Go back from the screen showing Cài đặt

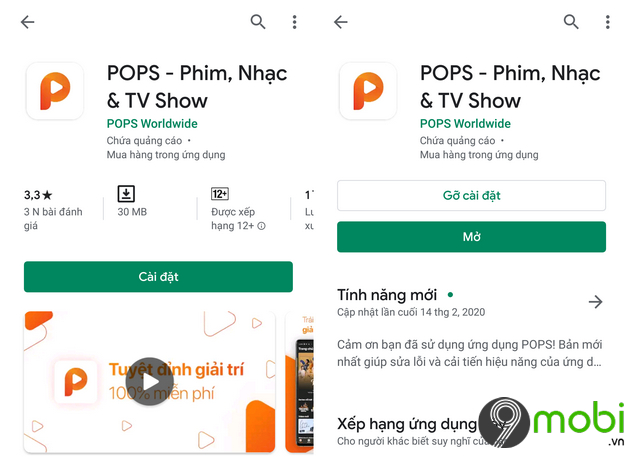27,22
